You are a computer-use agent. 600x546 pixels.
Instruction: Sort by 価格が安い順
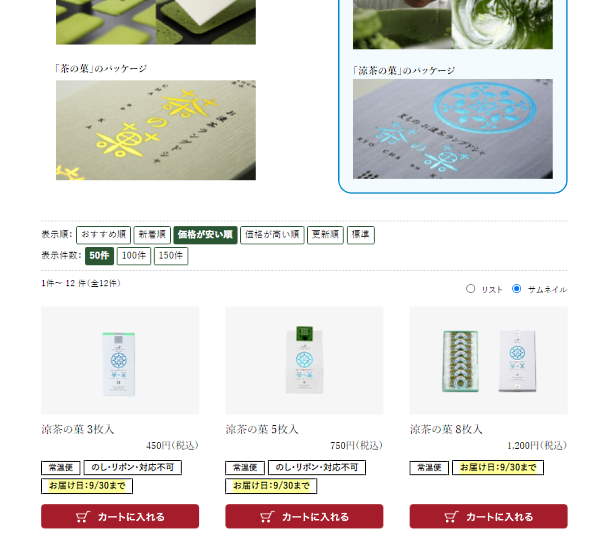click(205, 235)
